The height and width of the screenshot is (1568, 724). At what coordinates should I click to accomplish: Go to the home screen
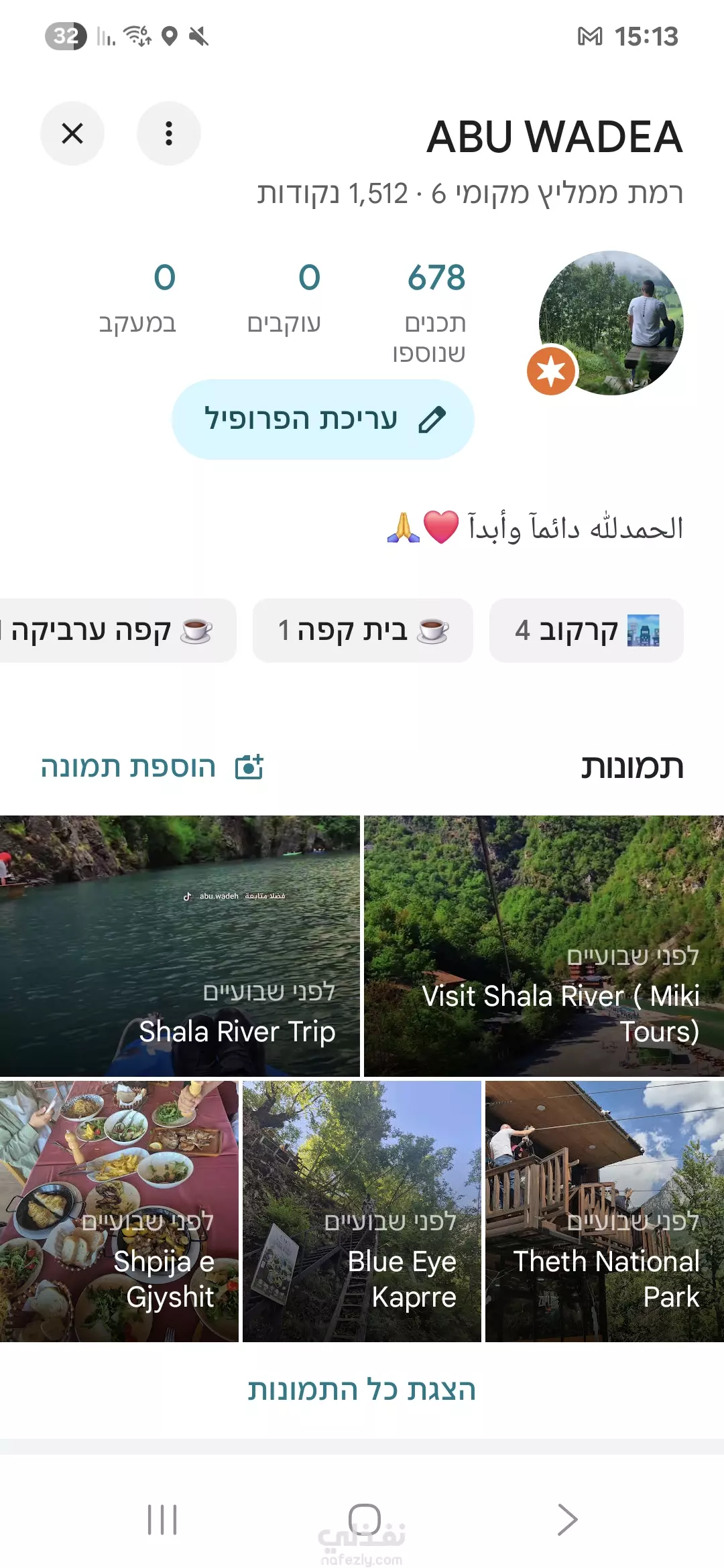pyautogui.click(x=364, y=1519)
